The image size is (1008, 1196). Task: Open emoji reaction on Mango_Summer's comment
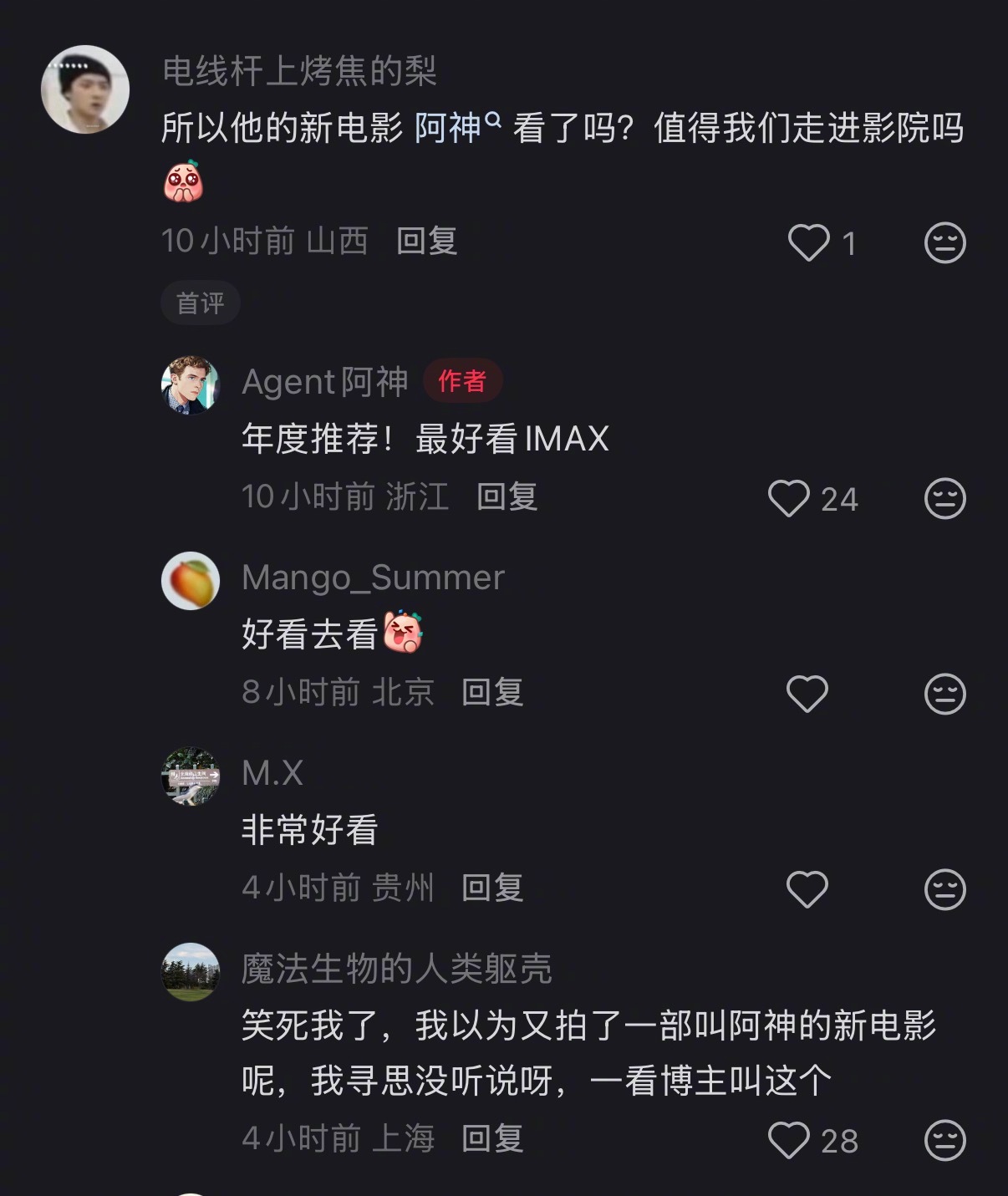(945, 692)
